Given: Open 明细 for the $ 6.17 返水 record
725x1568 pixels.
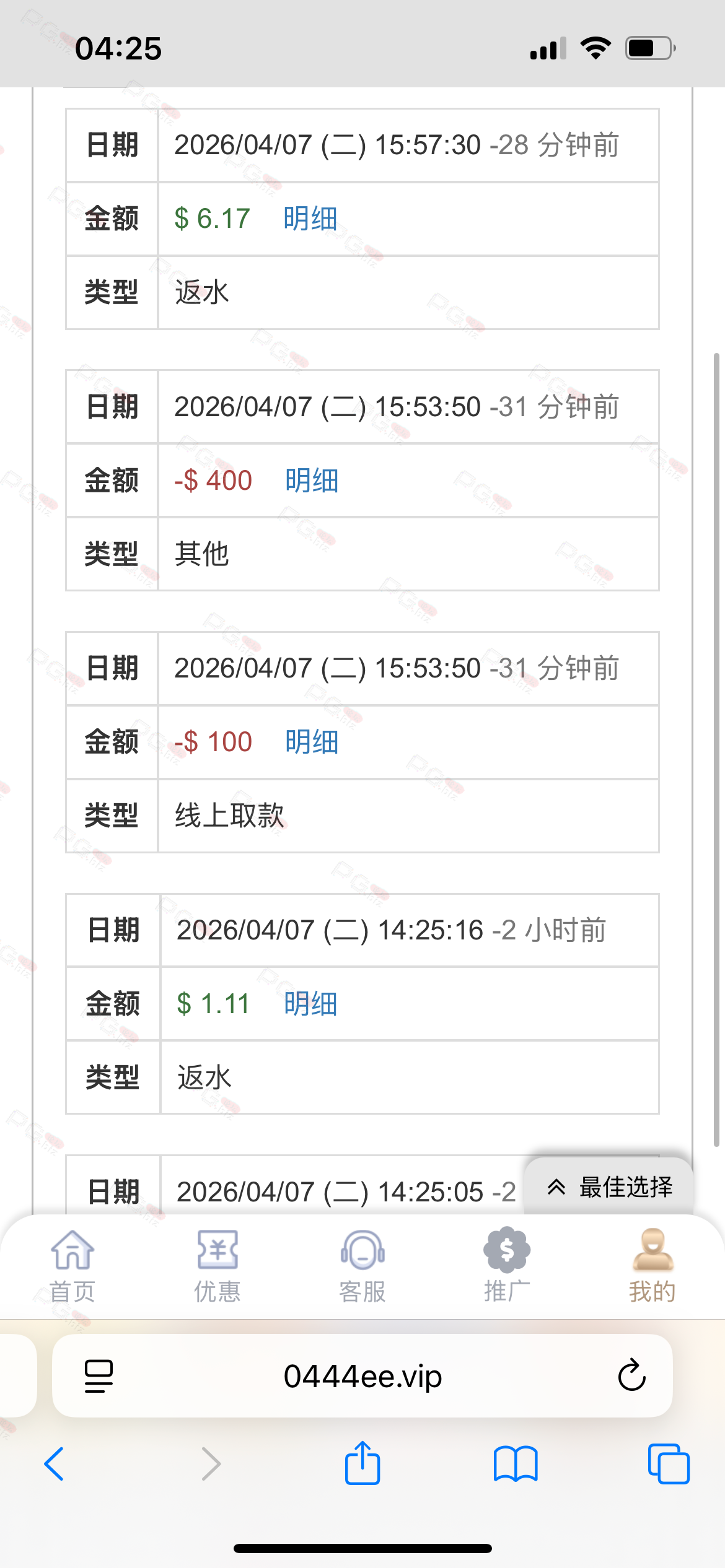Looking at the screenshot, I should coord(310,219).
